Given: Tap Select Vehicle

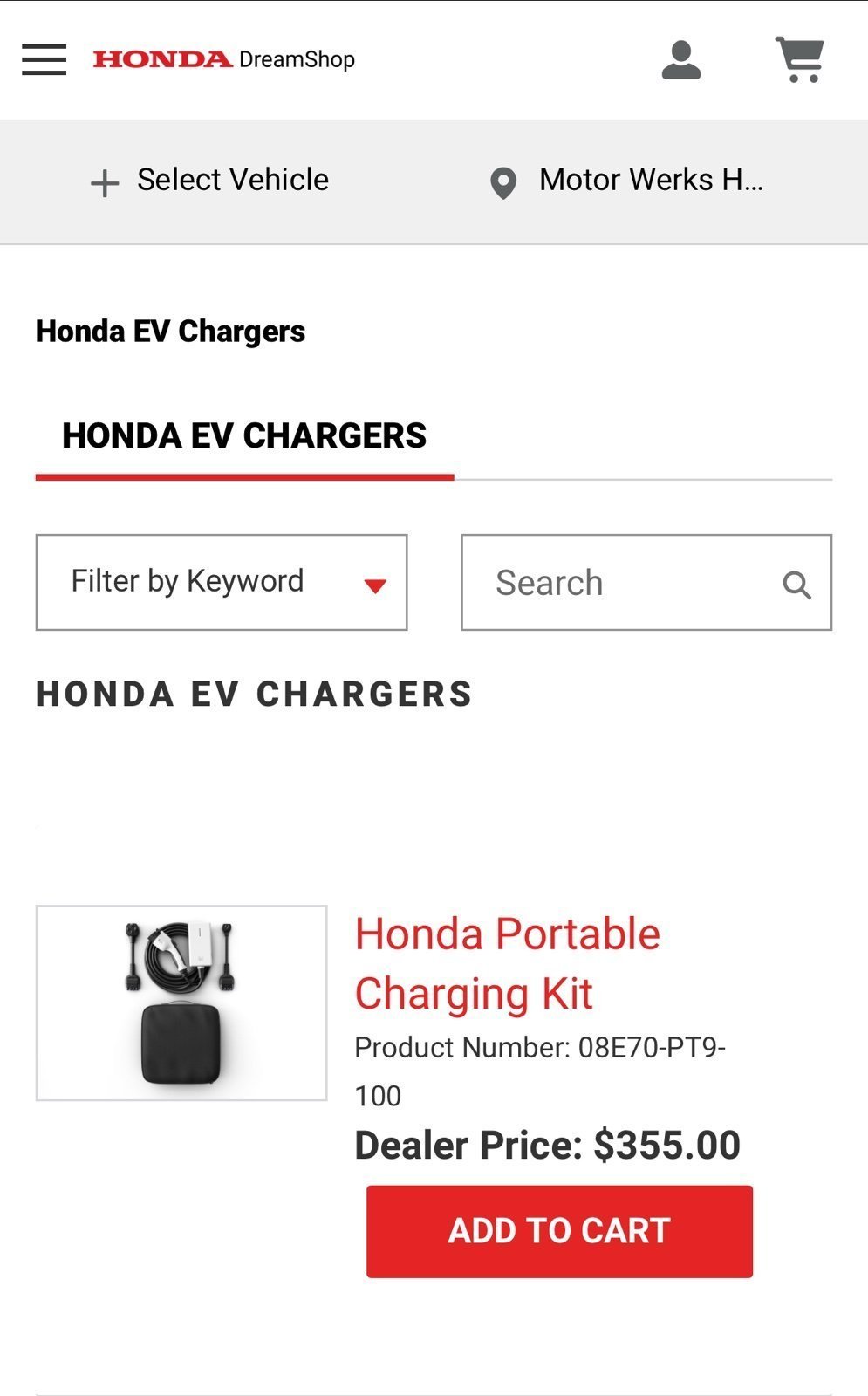Looking at the screenshot, I should 209,181.
